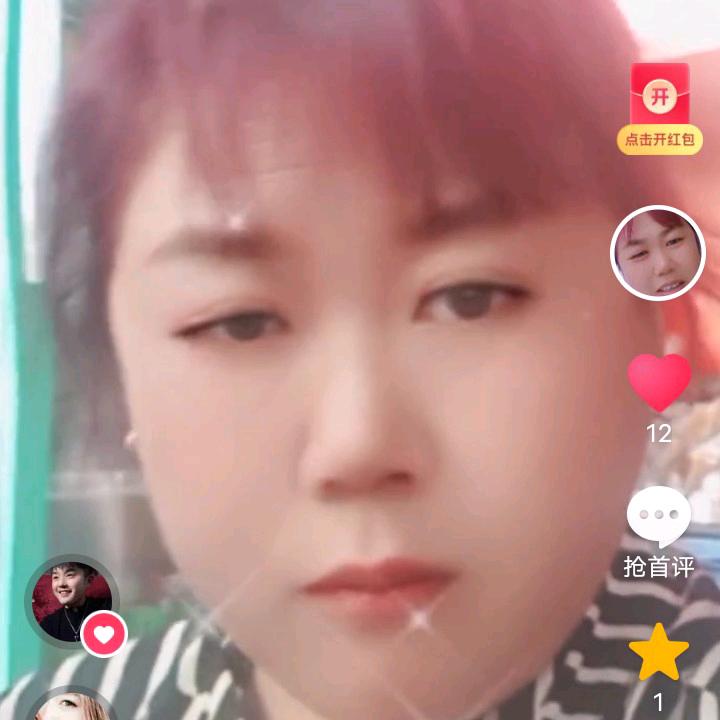Open the avatar with the heart badge

pyautogui.click(x=72, y=602)
